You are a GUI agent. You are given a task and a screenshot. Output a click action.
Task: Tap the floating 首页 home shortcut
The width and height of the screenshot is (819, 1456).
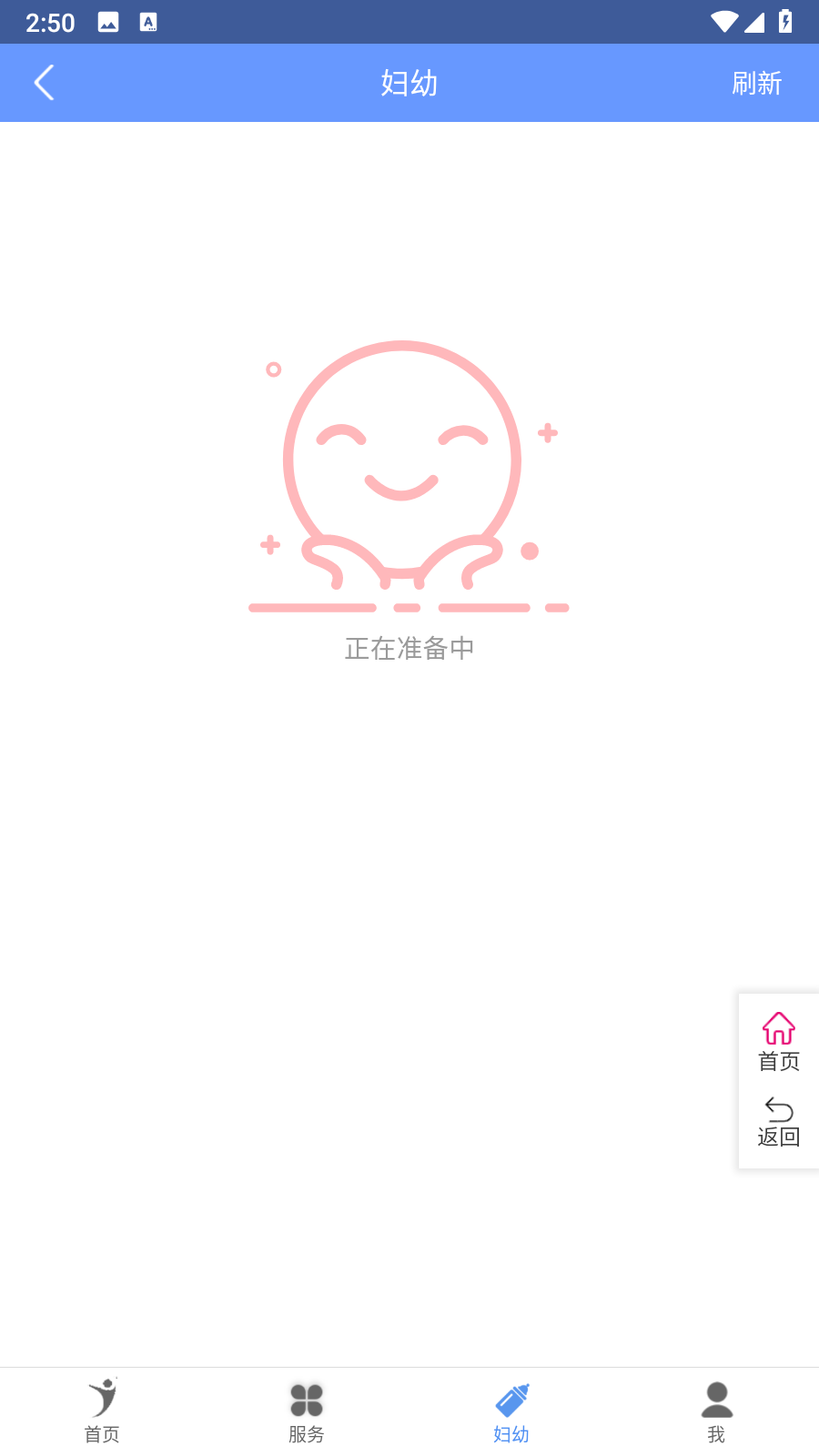pos(779,1042)
